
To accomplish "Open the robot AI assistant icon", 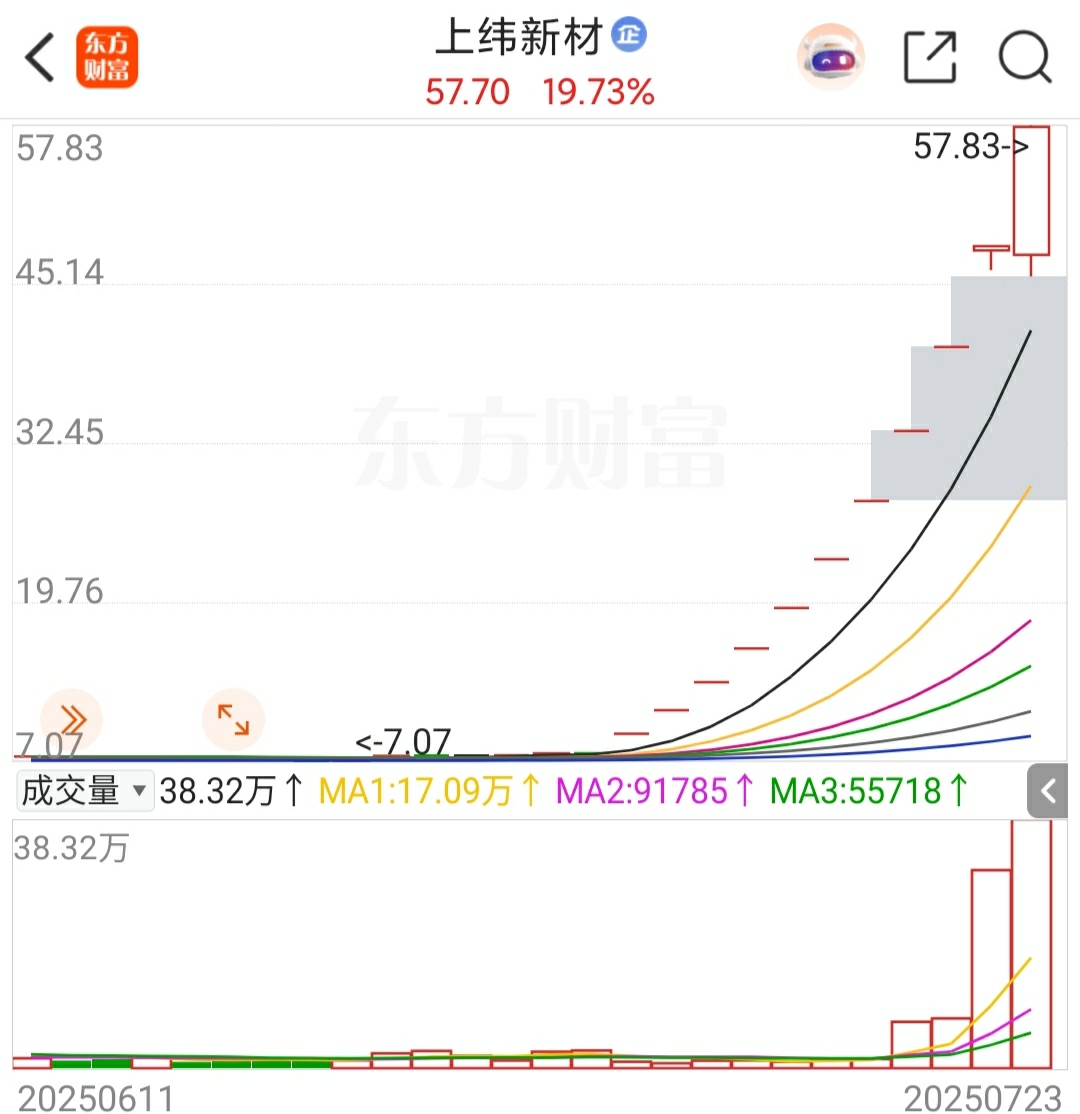I will (830, 57).
